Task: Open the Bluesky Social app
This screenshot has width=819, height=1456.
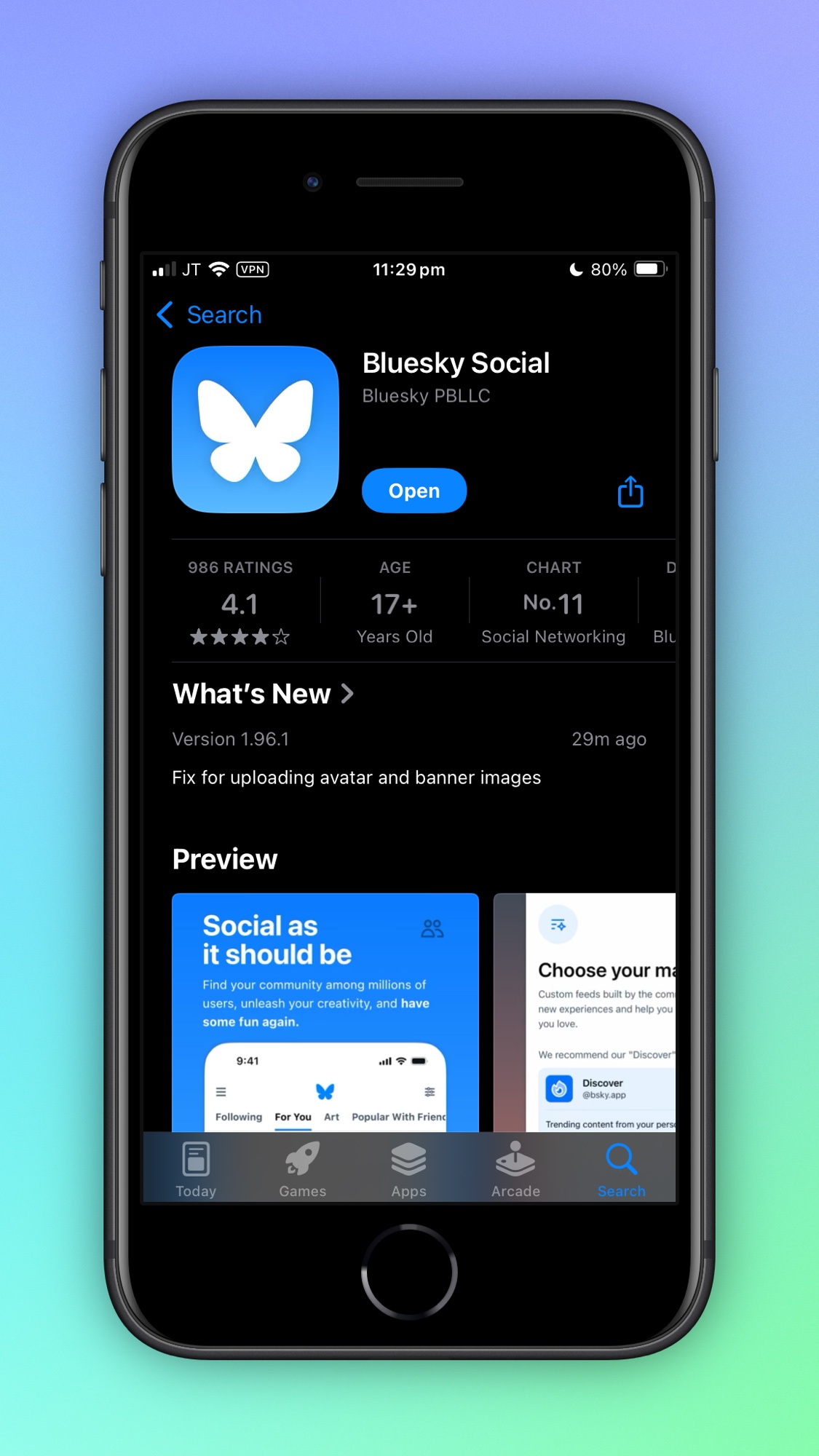Action: (414, 491)
